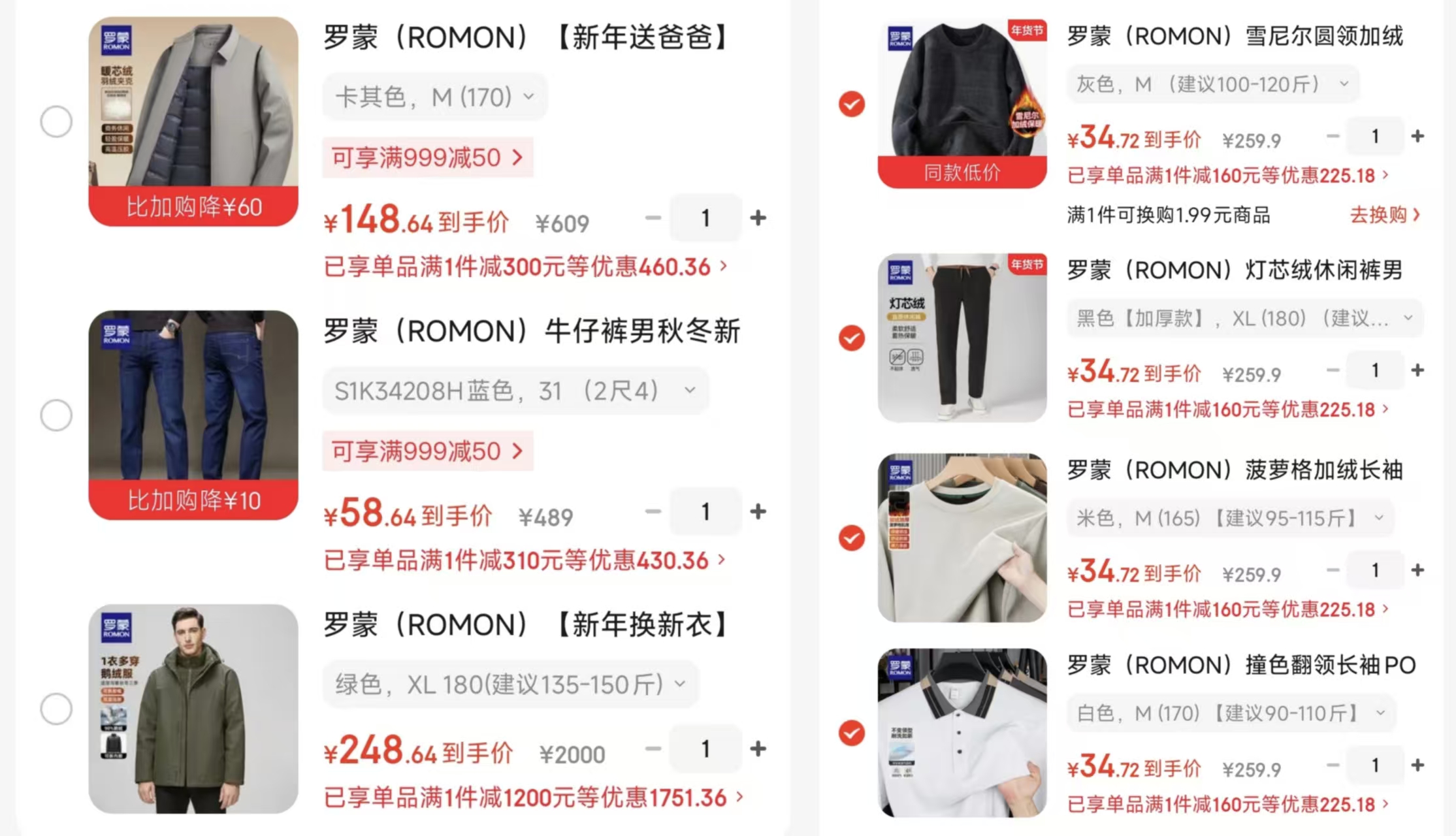Select the 卡其色 jacket item checkbox
Screen dimensions: 1456x836
pyautogui.click(x=56, y=121)
